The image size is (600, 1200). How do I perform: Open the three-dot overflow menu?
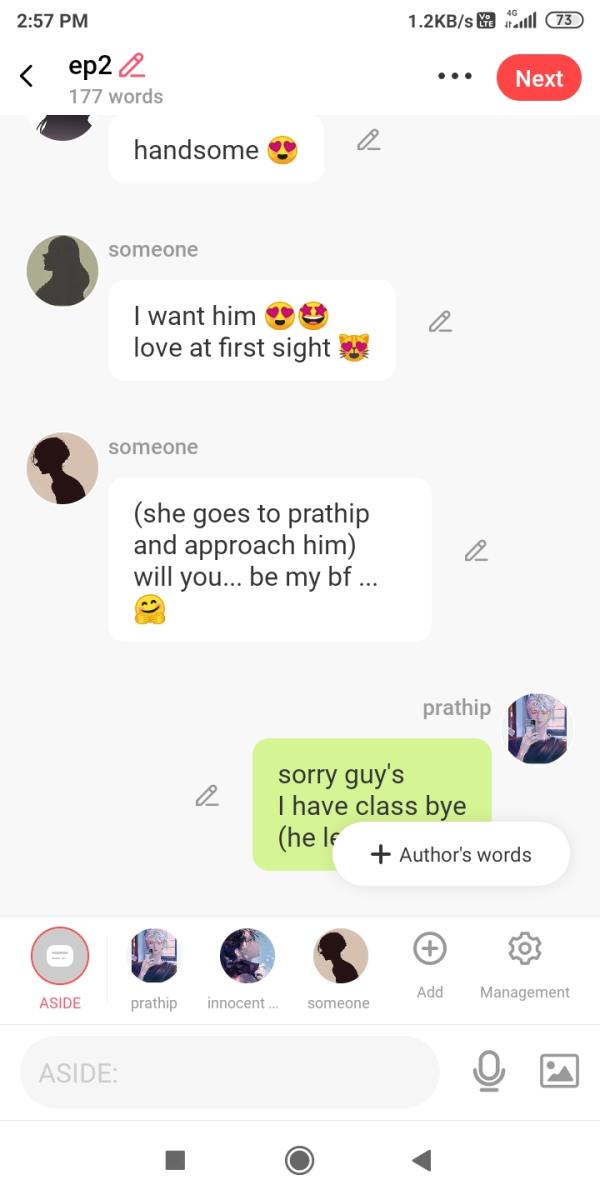455,77
